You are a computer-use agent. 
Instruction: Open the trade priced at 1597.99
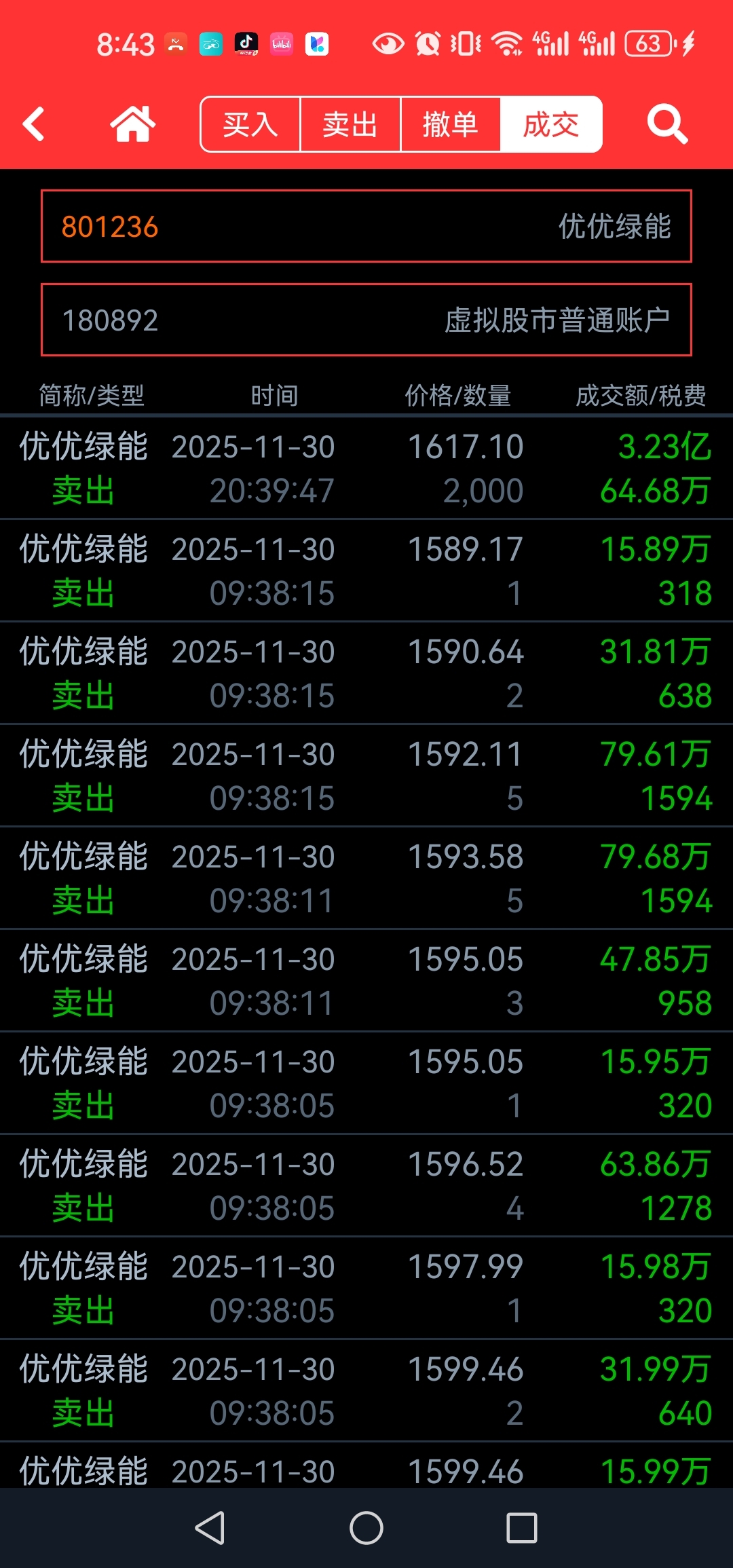click(366, 1288)
